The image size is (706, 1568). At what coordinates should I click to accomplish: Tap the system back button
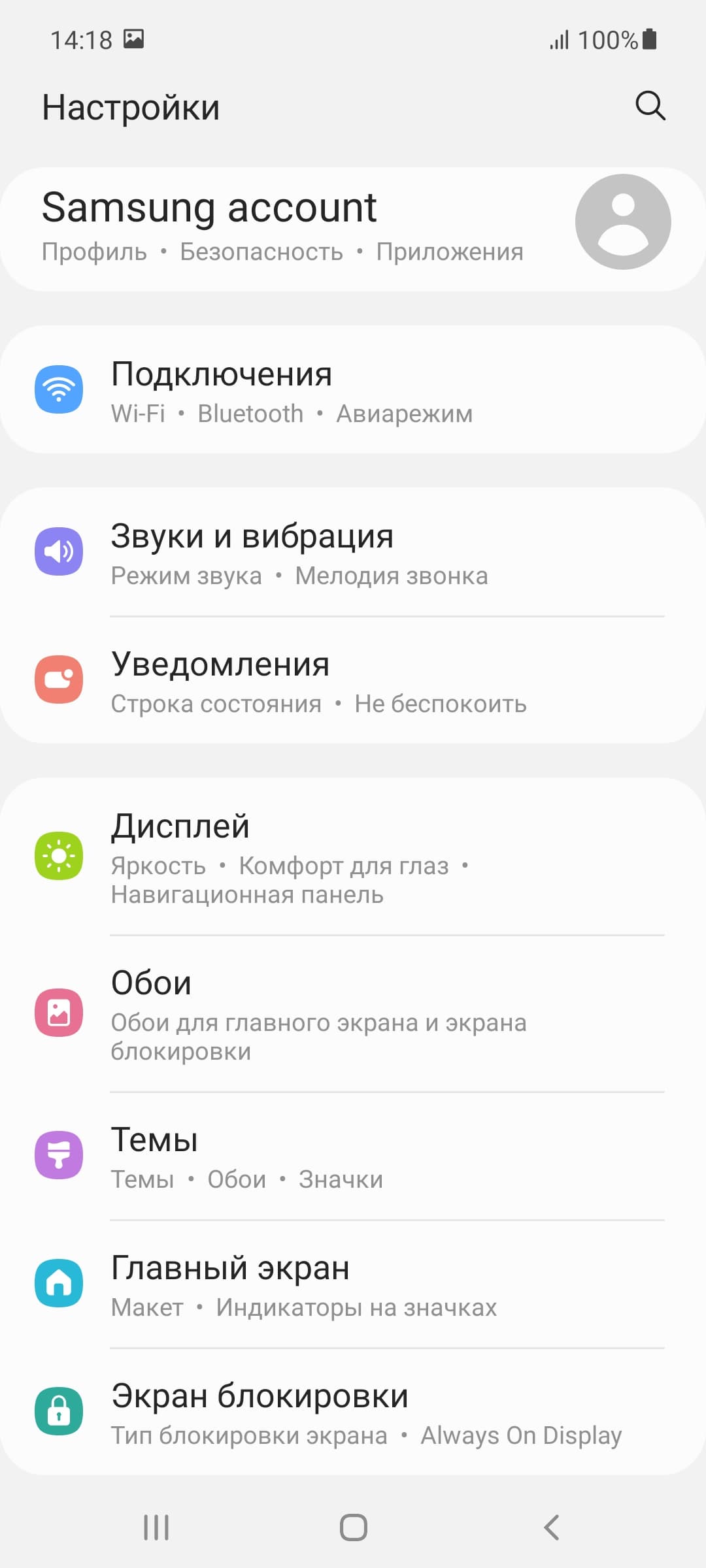point(551,1527)
